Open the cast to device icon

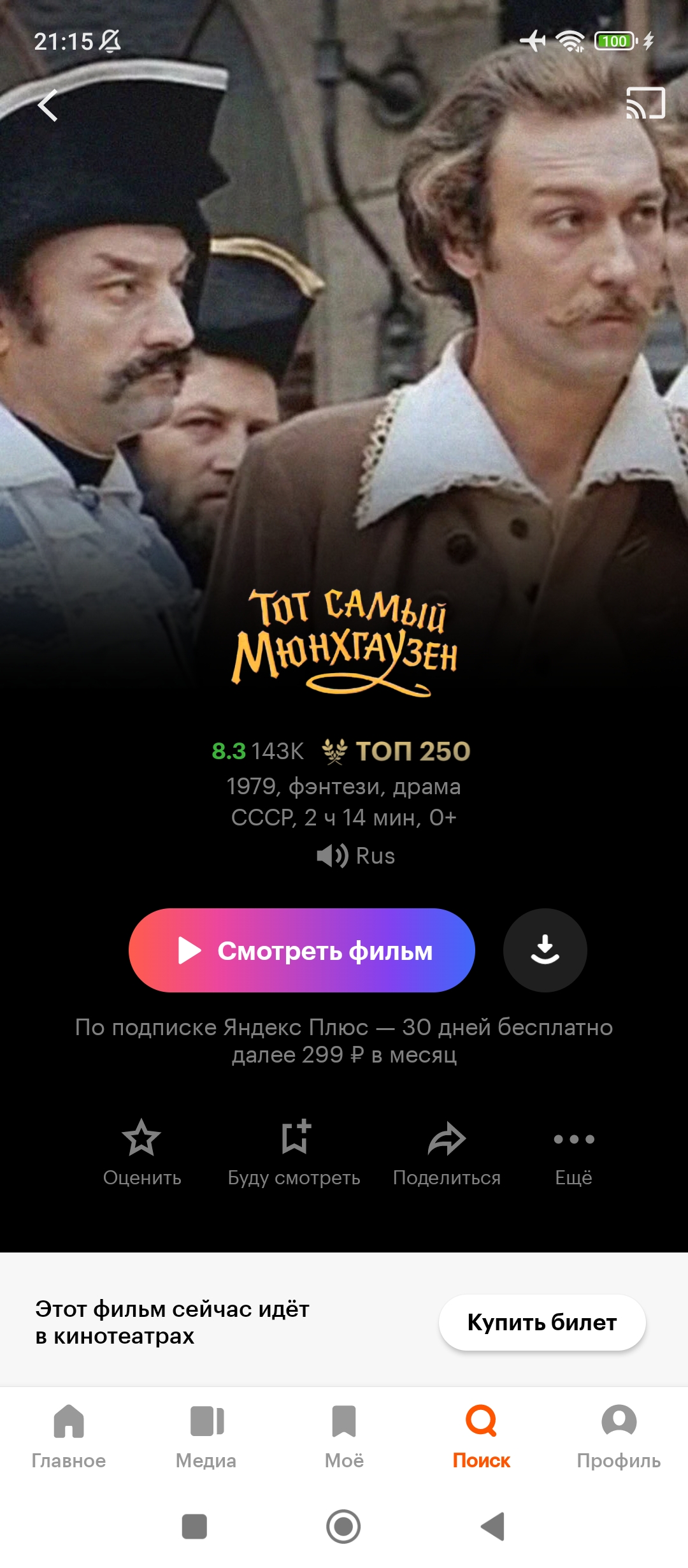(645, 103)
